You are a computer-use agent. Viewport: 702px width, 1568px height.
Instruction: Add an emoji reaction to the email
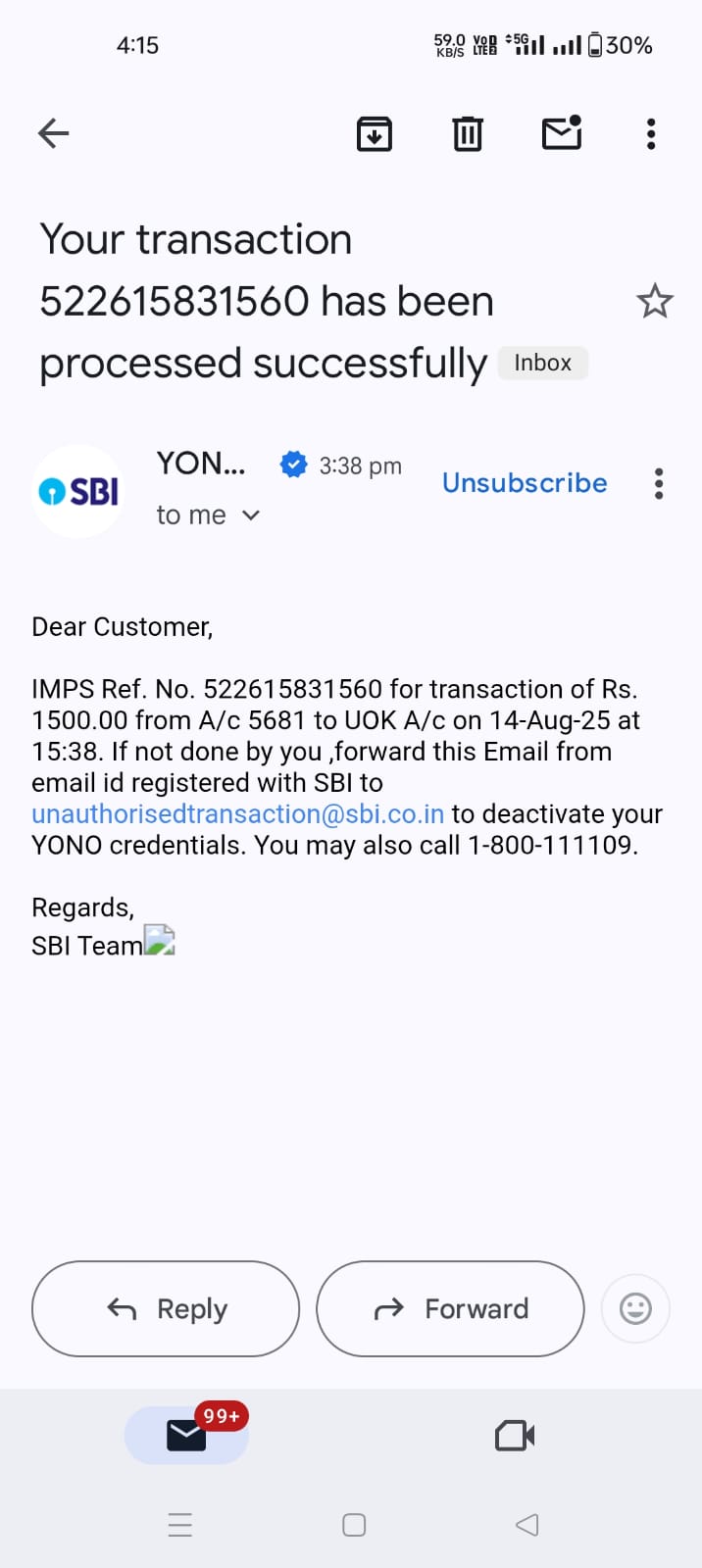pos(635,1308)
